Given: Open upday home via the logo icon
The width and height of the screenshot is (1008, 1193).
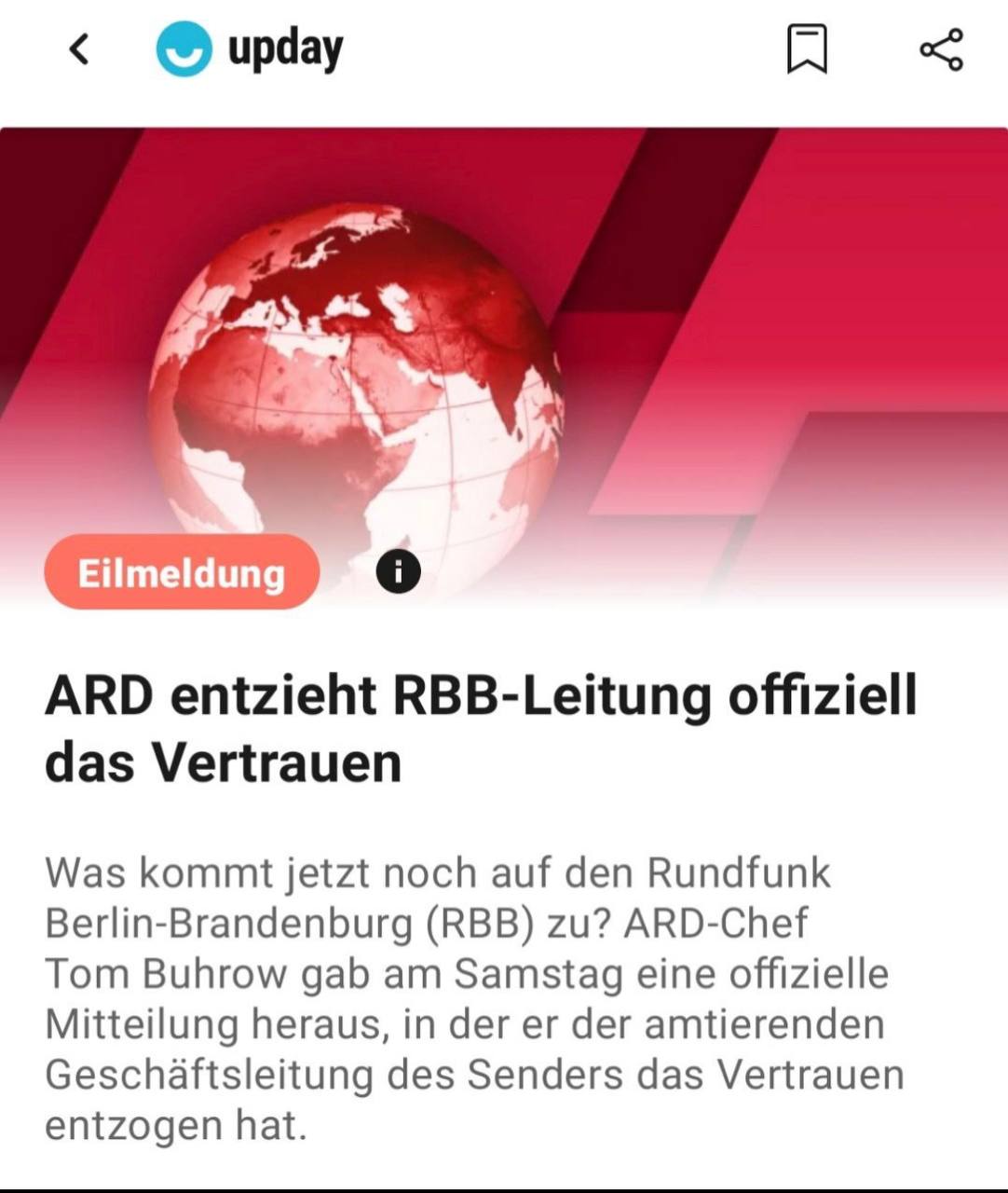Looking at the screenshot, I should coord(186,48).
